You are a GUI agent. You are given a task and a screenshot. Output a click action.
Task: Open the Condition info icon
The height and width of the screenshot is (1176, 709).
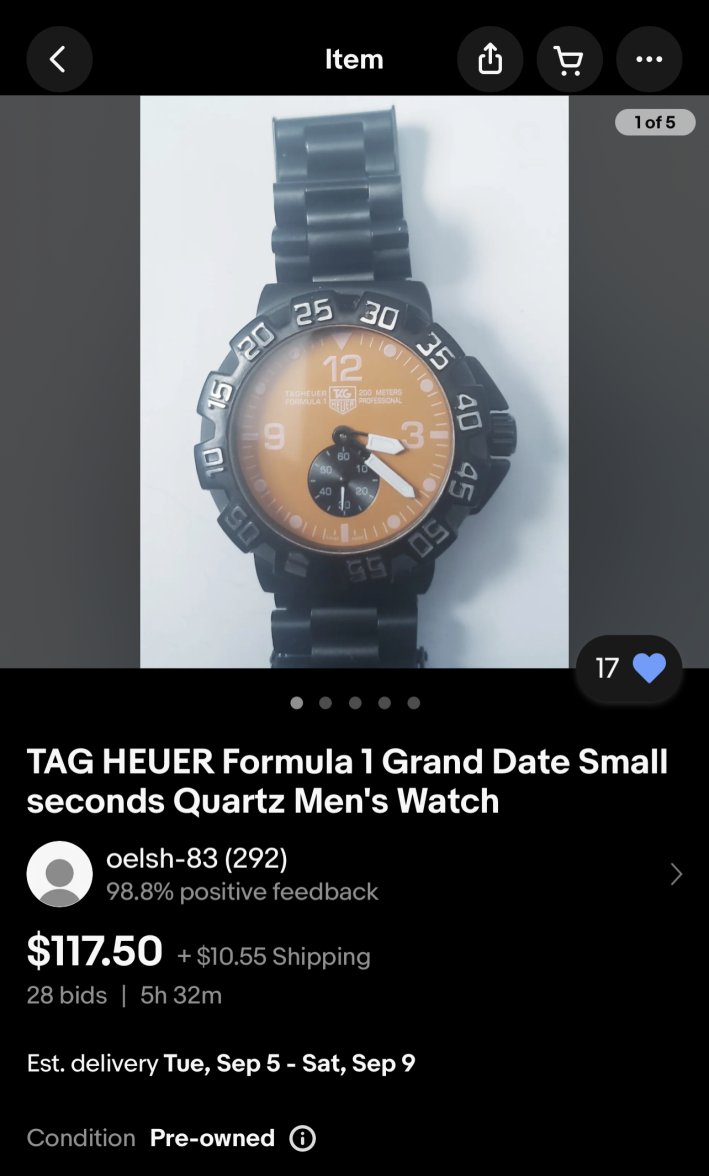point(302,1138)
